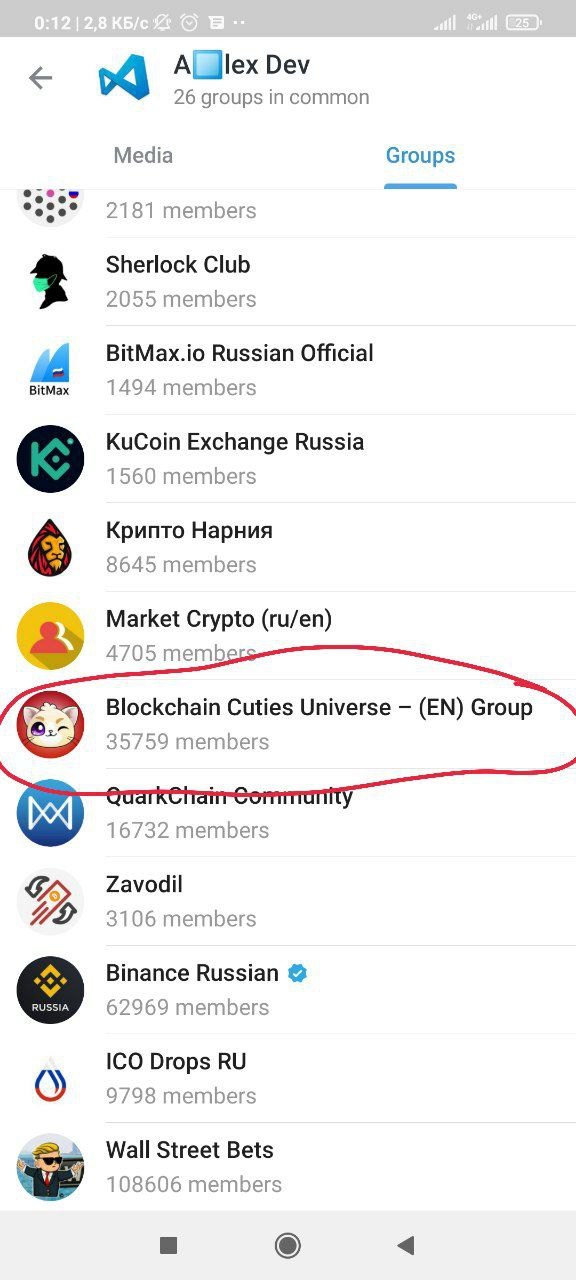Open the Sherlock Club group
The image size is (576, 1280).
[x=288, y=281]
